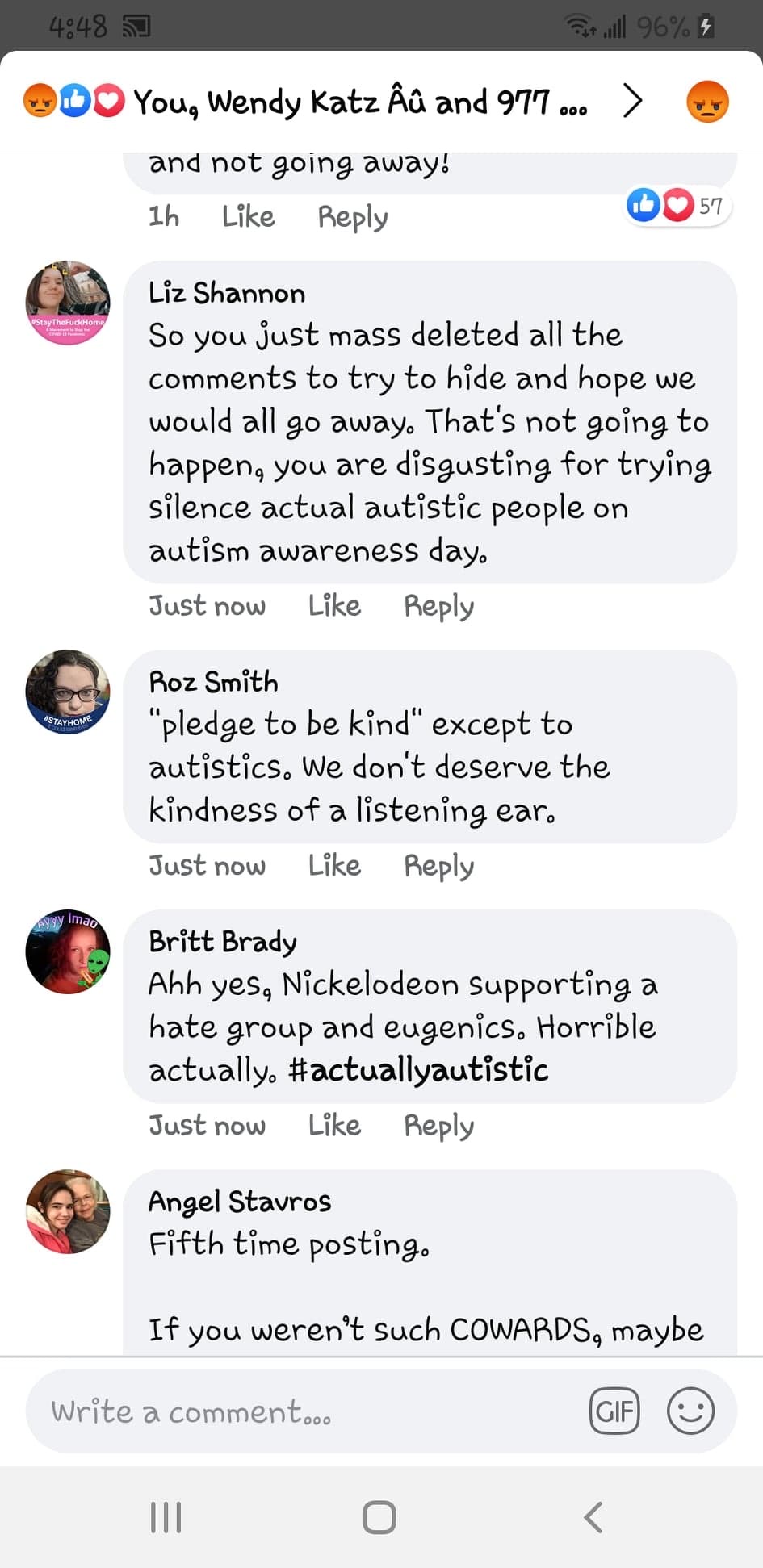The width and height of the screenshot is (763, 1568).
Task: Tap the angry reaction button in the header
Action: pos(707,102)
